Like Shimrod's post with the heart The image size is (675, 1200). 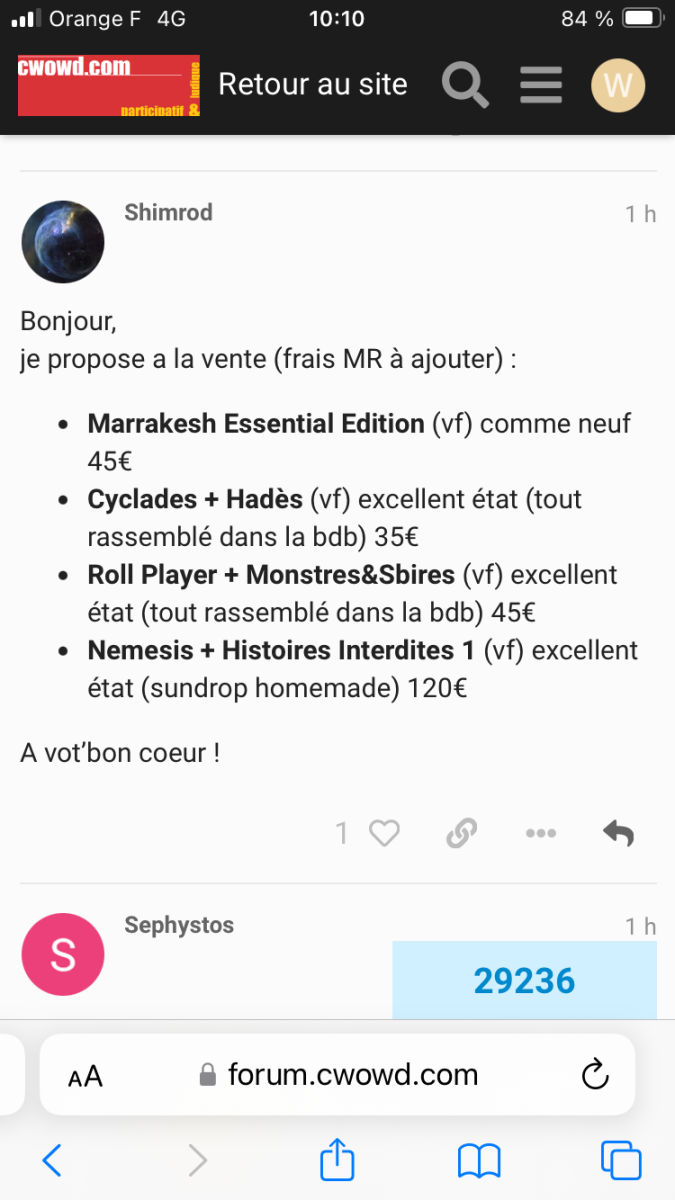pyautogui.click(x=384, y=833)
